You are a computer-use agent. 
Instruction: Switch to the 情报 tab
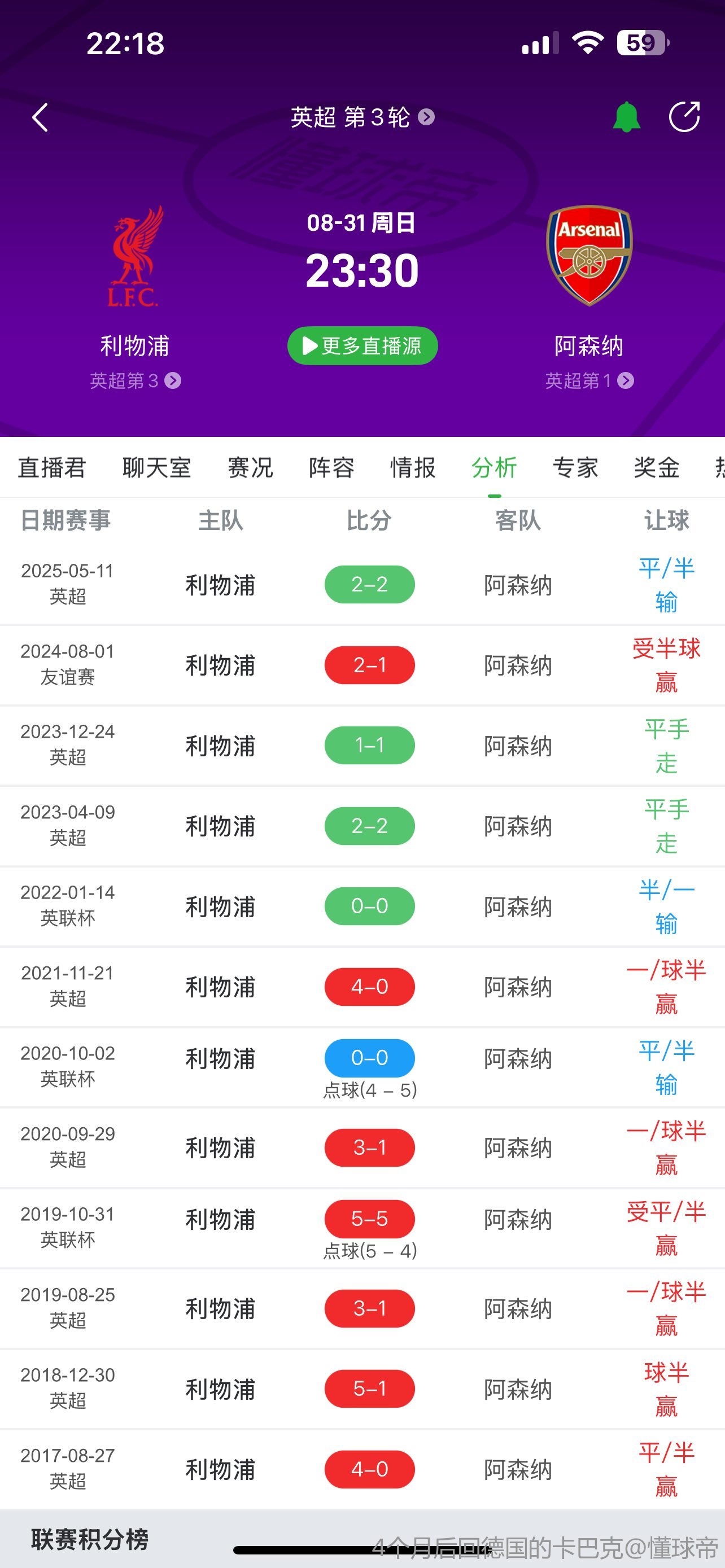pos(413,467)
